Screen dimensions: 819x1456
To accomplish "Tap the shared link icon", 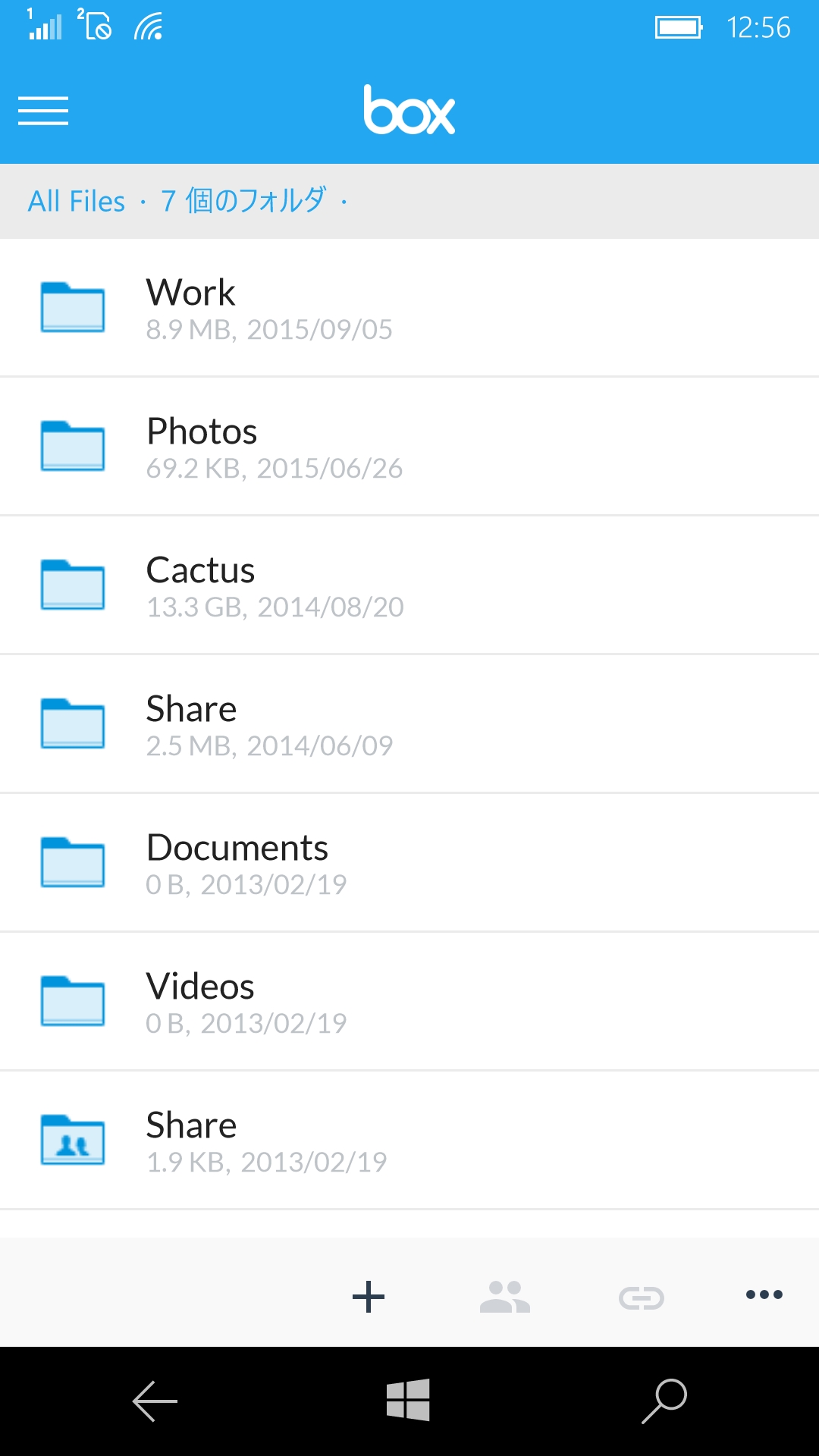I will point(642,1298).
